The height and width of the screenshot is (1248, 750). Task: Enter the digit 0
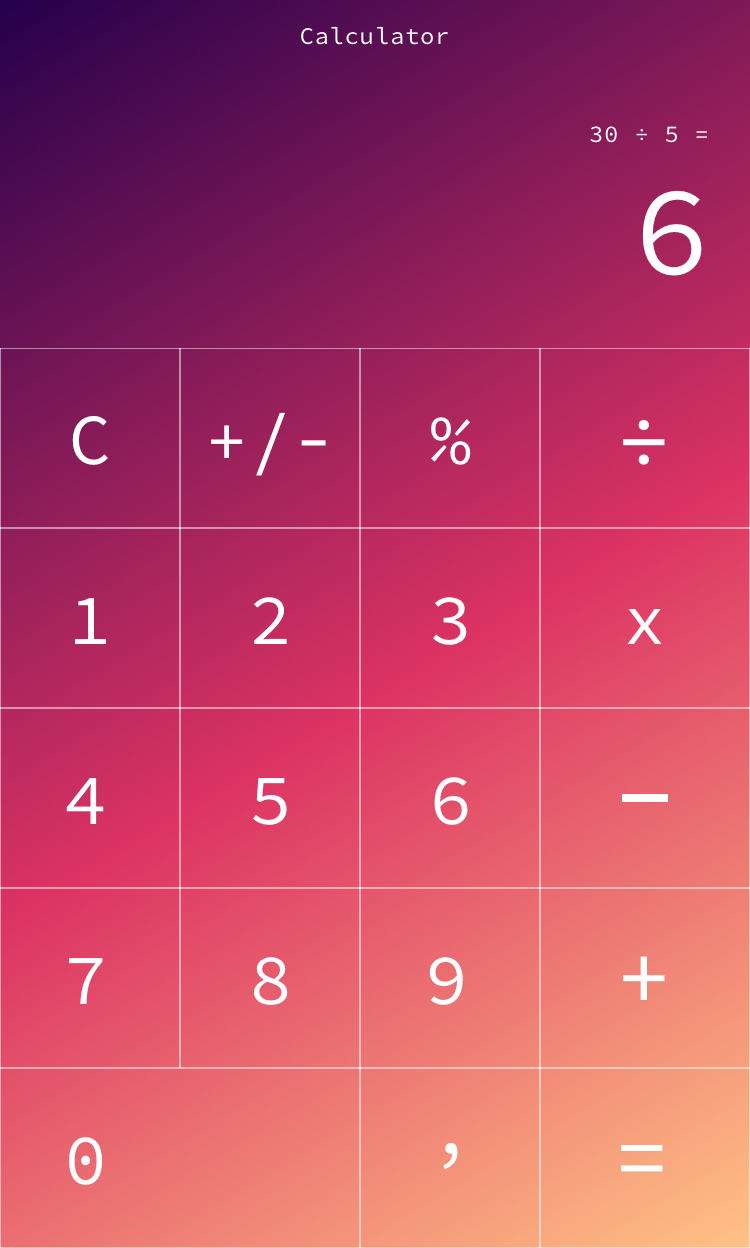point(180,1158)
